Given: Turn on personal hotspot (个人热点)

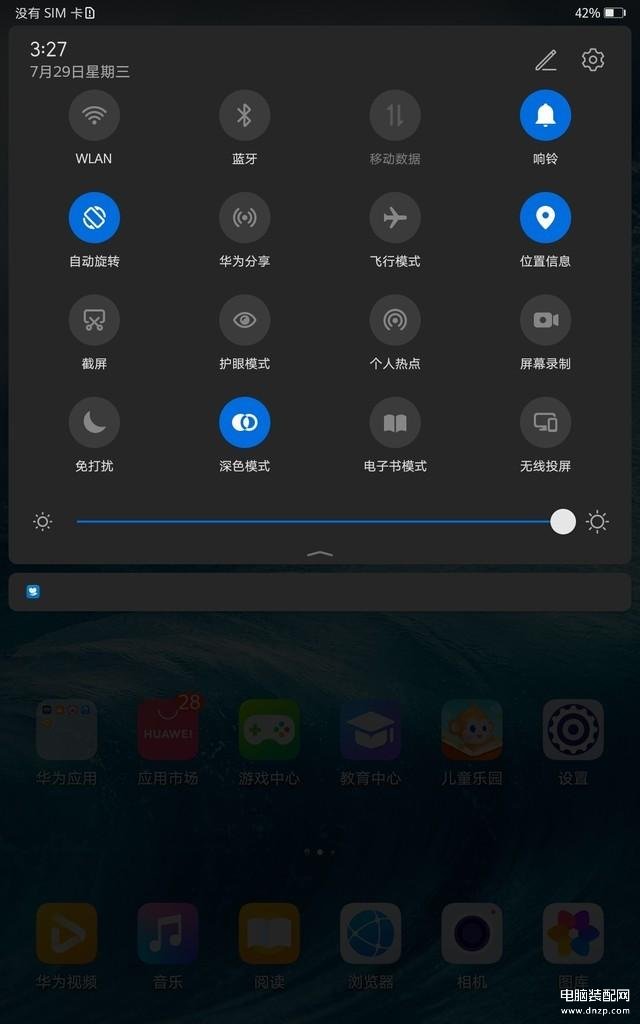Looking at the screenshot, I should point(395,320).
